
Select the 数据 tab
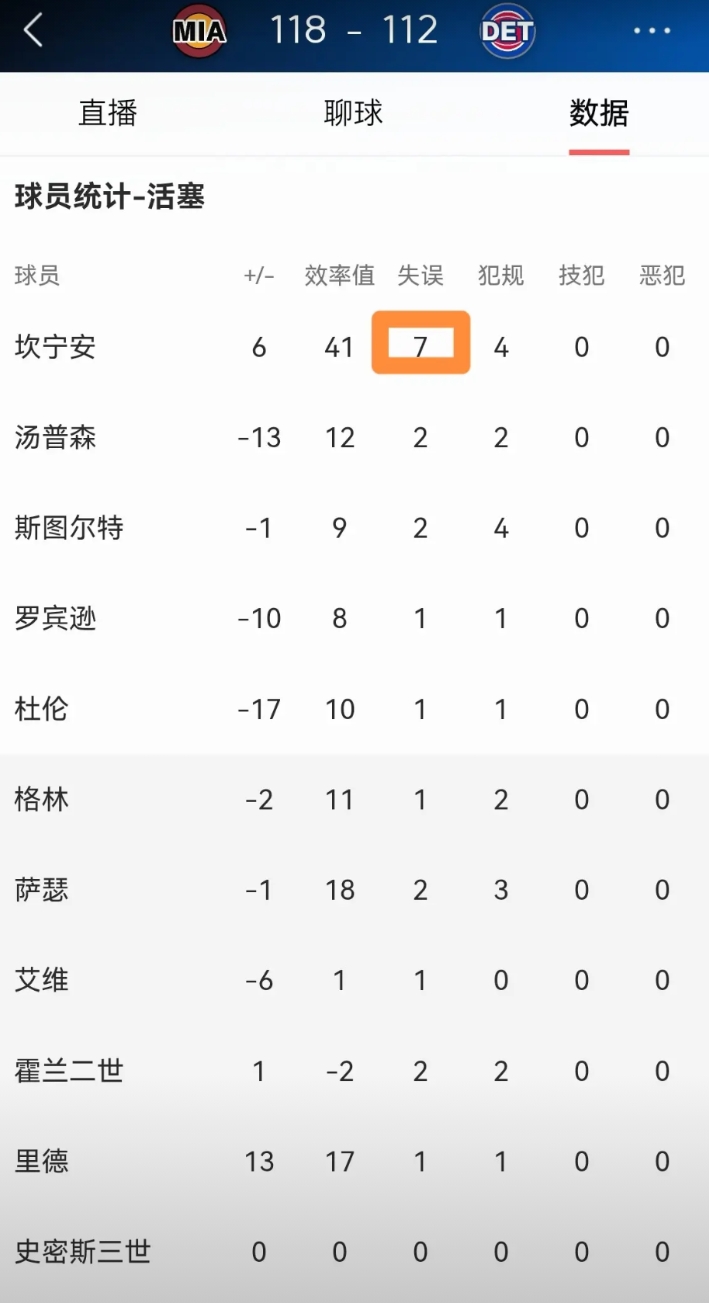599,113
